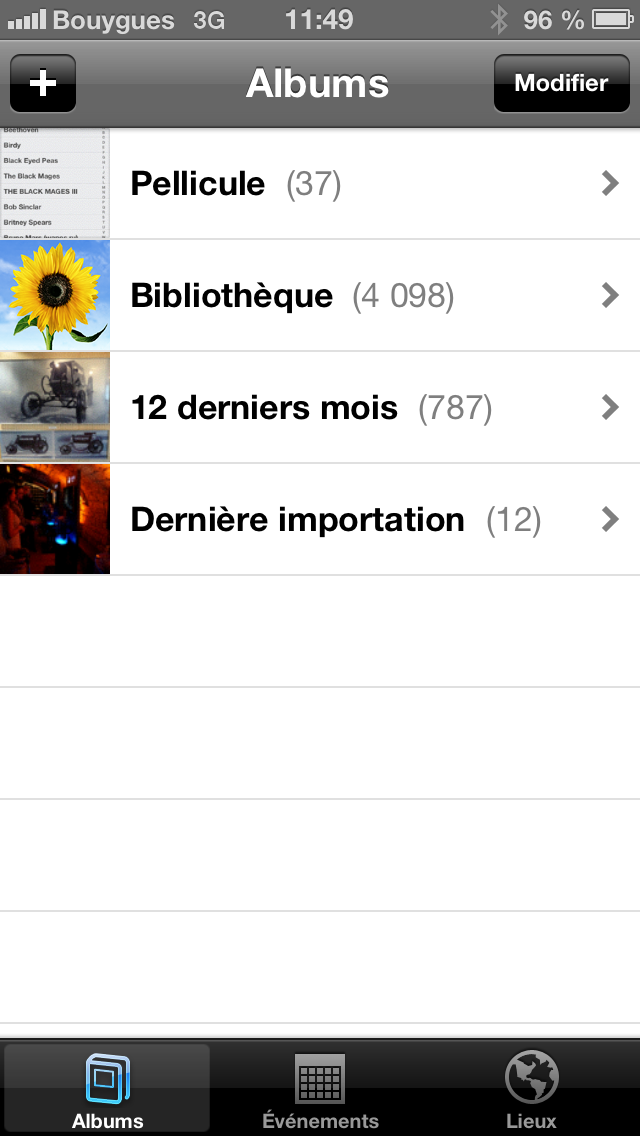Screen dimensions: 640x1136
Task: Switch to the Événements tab
Action: click(320, 1090)
